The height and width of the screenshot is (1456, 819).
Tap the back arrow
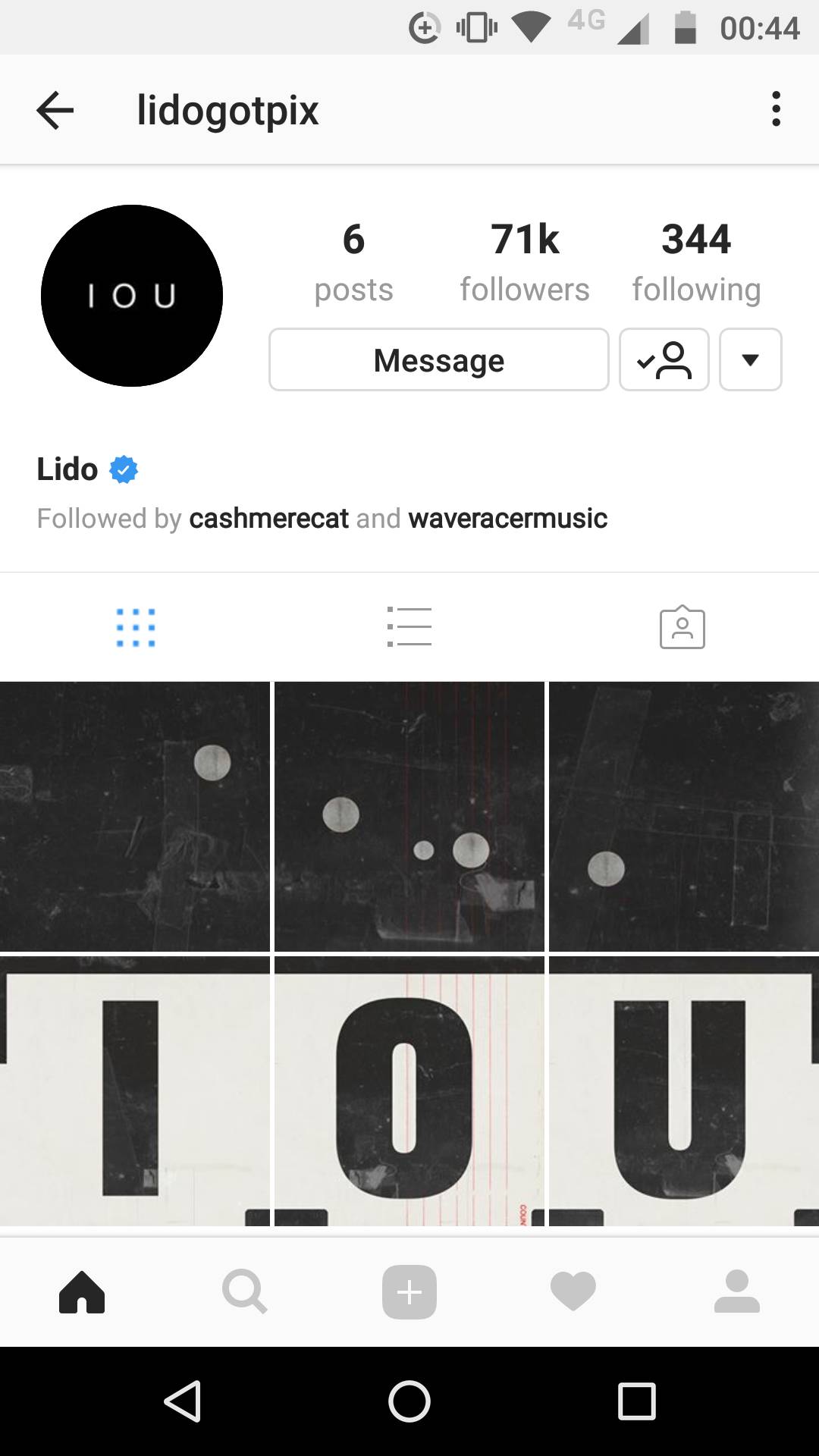[55, 110]
